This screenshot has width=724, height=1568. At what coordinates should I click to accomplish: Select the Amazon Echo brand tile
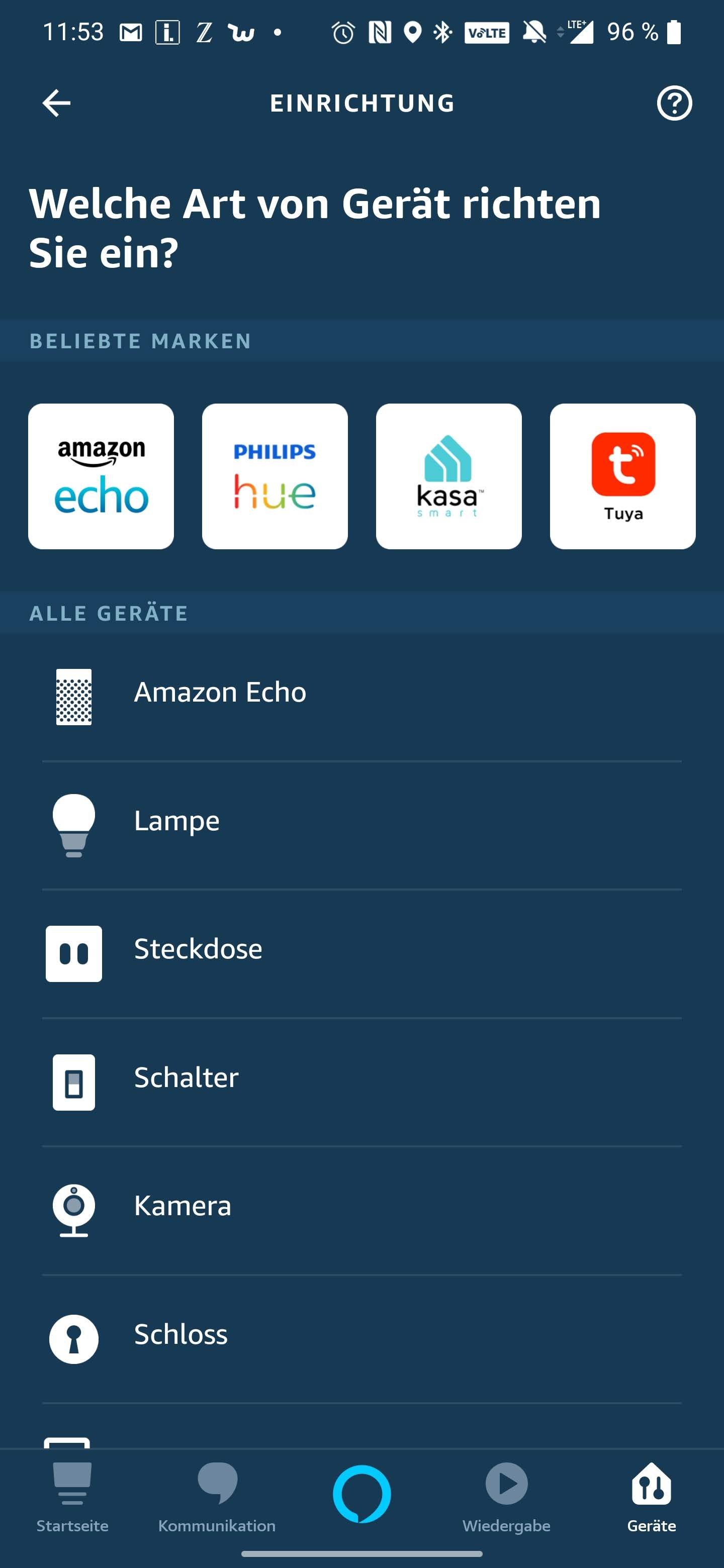(101, 476)
